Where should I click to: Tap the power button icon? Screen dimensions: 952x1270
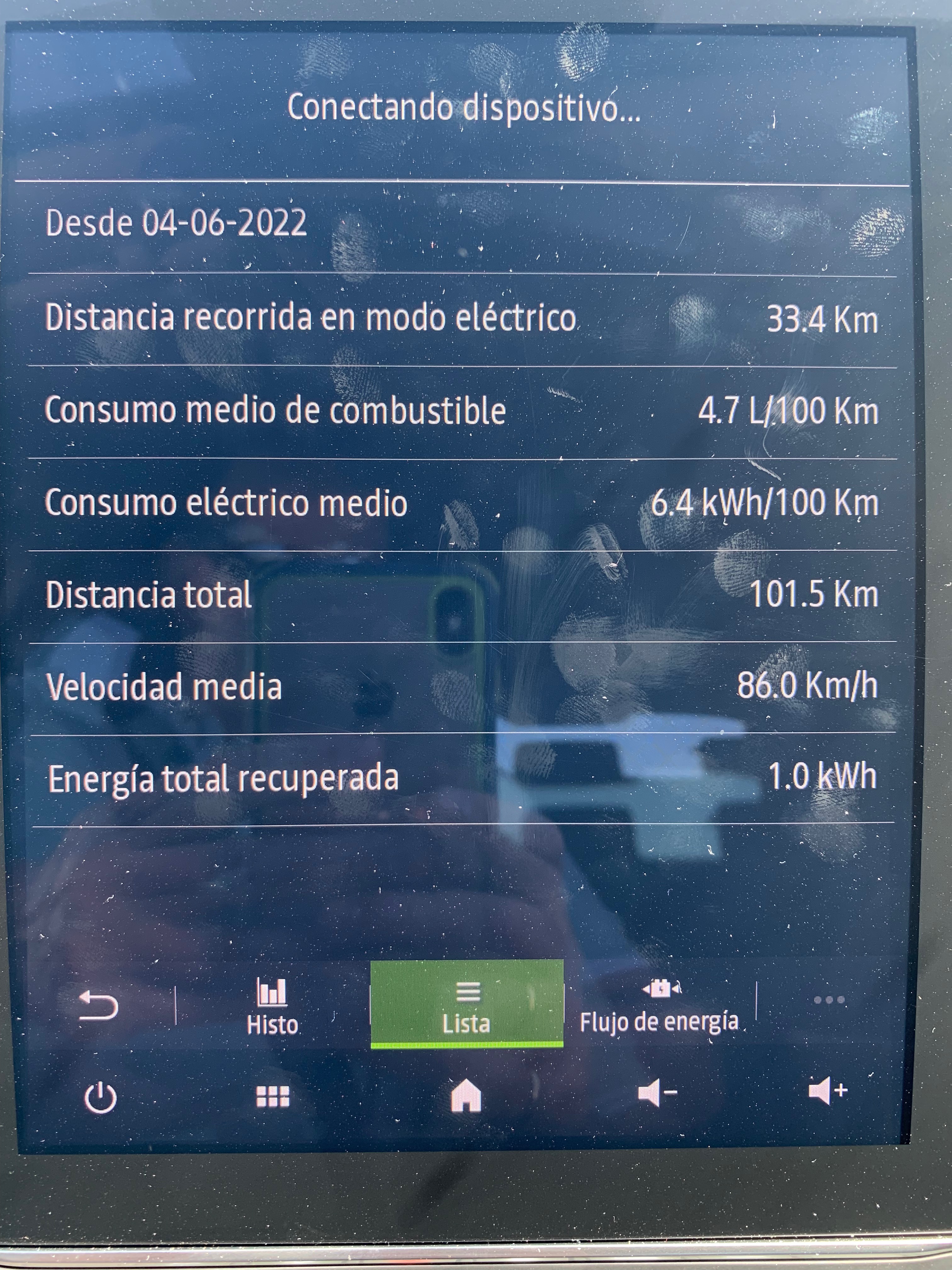point(100,1097)
